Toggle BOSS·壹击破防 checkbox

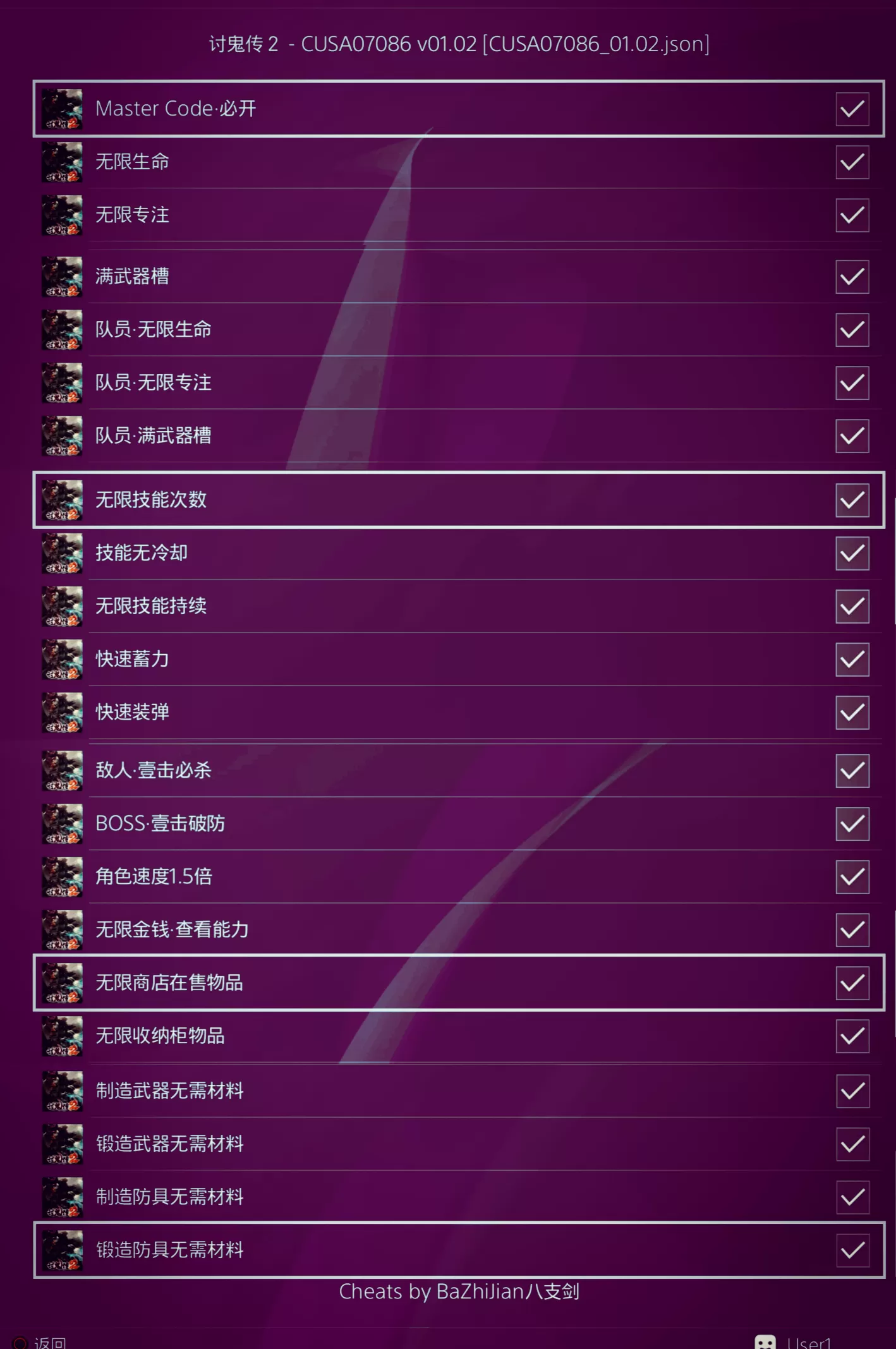pyautogui.click(x=852, y=824)
